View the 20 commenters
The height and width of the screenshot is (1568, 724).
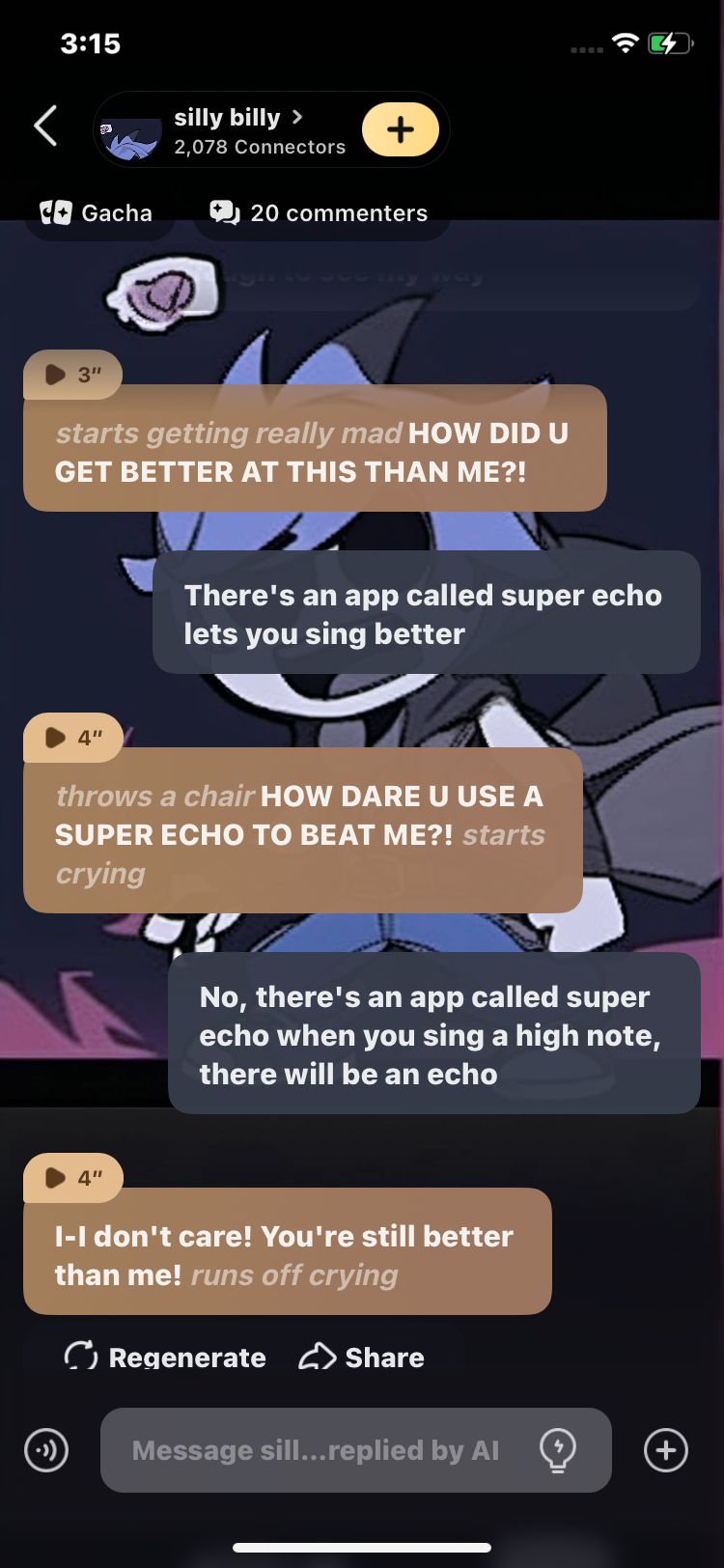click(320, 213)
